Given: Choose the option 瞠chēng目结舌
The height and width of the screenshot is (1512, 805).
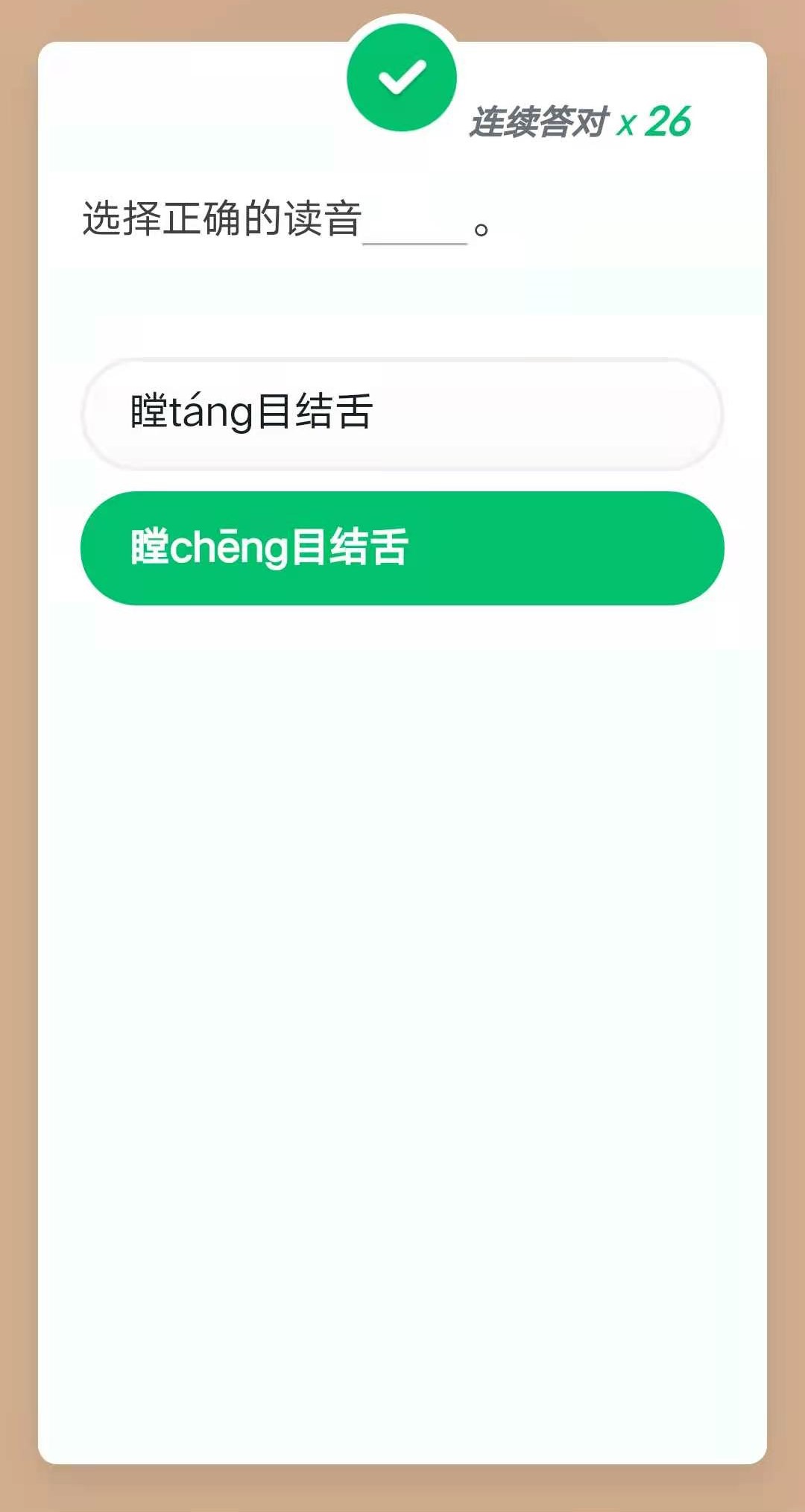Looking at the screenshot, I should [x=402, y=548].
